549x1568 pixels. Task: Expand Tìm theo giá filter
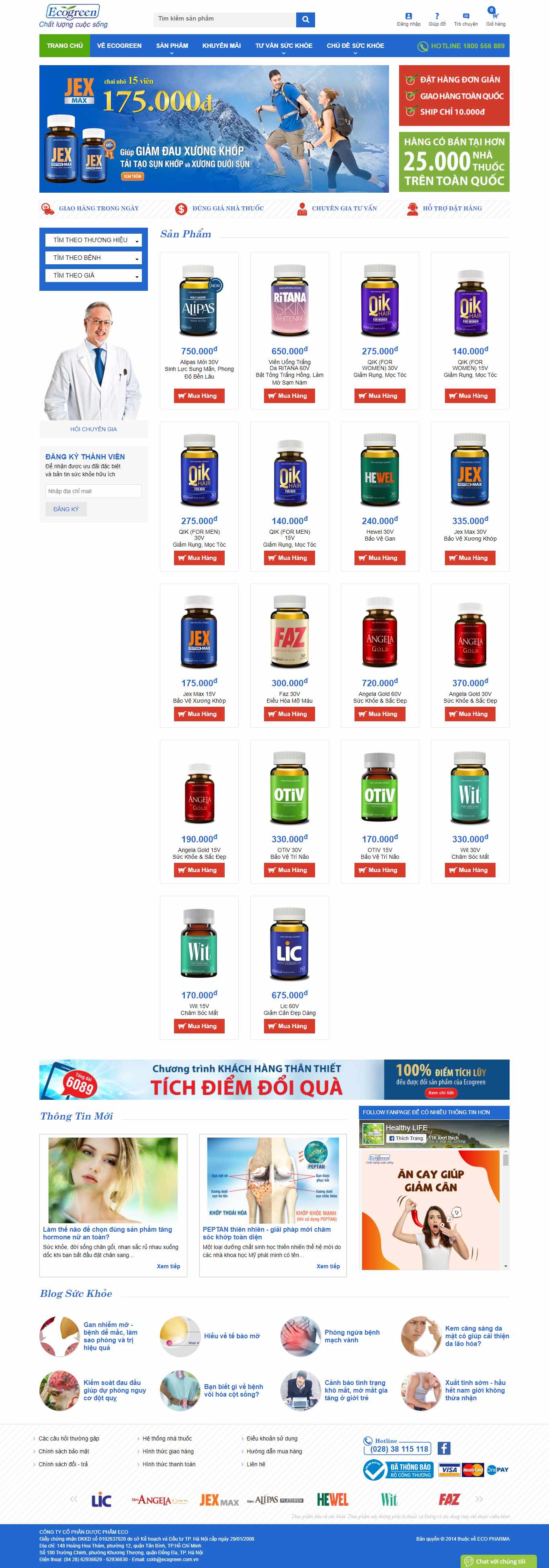click(x=93, y=276)
